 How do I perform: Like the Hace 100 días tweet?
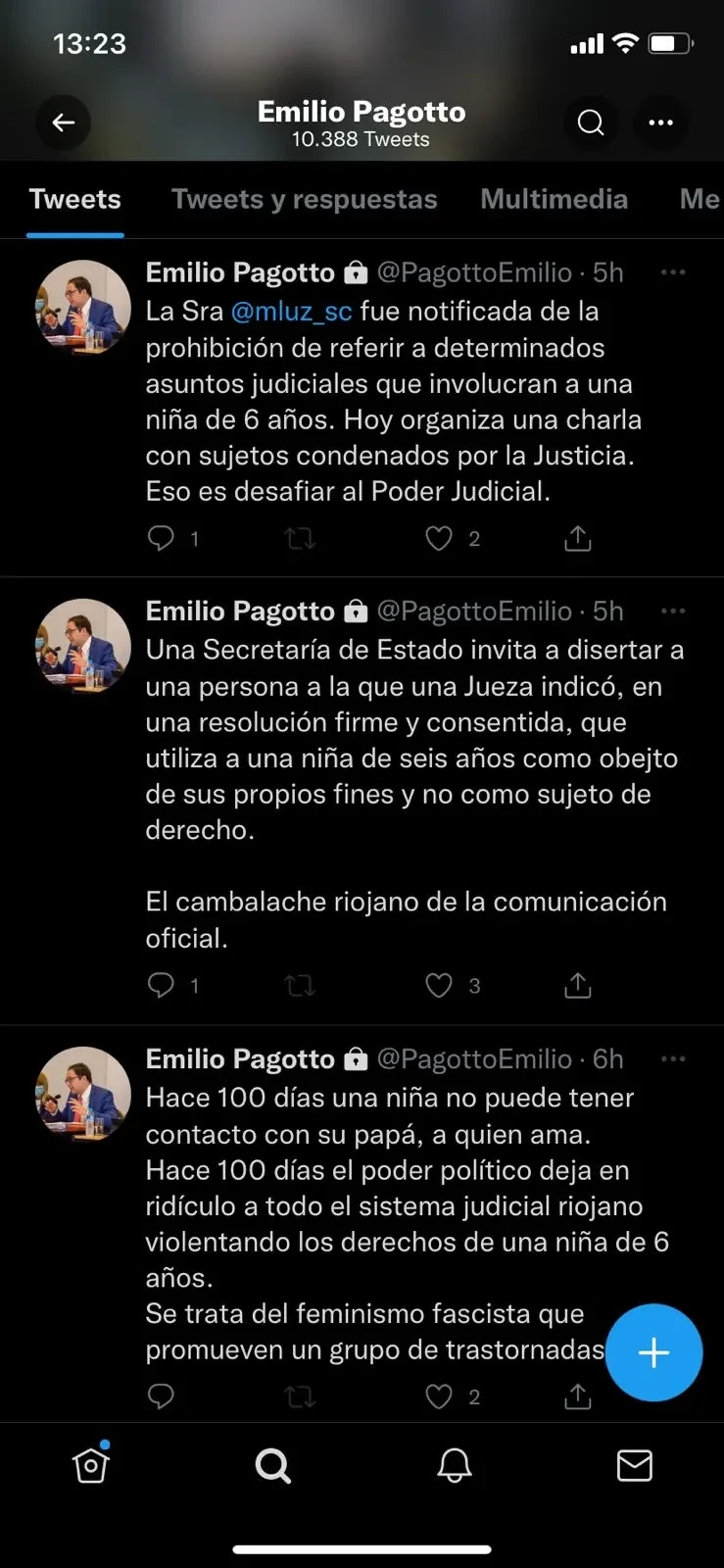[x=439, y=1396]
